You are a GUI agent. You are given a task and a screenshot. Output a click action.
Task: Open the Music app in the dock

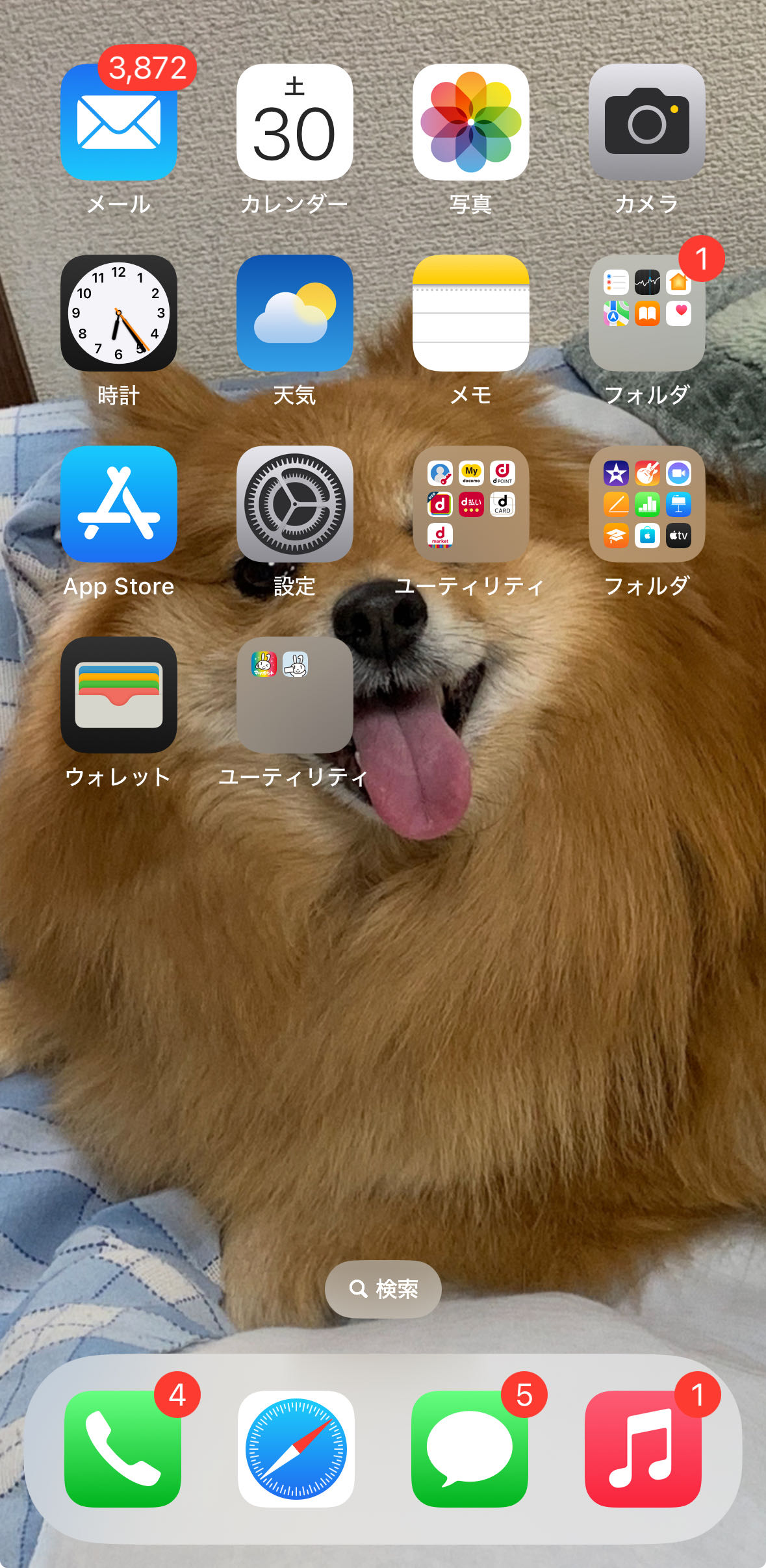point(643,1448)
